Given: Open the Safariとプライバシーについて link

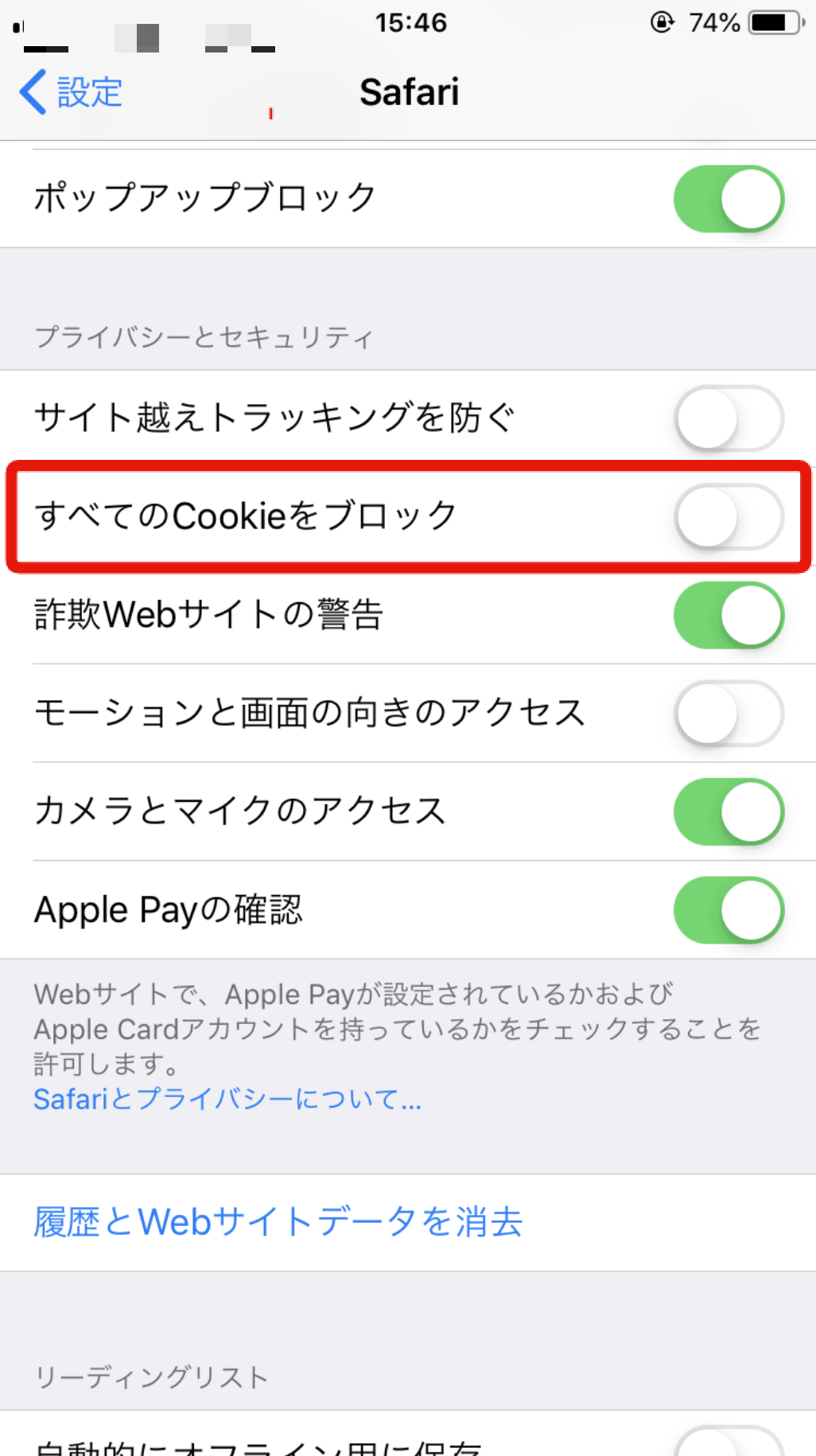Looking at the screenshot, I should pos(226,1100).
